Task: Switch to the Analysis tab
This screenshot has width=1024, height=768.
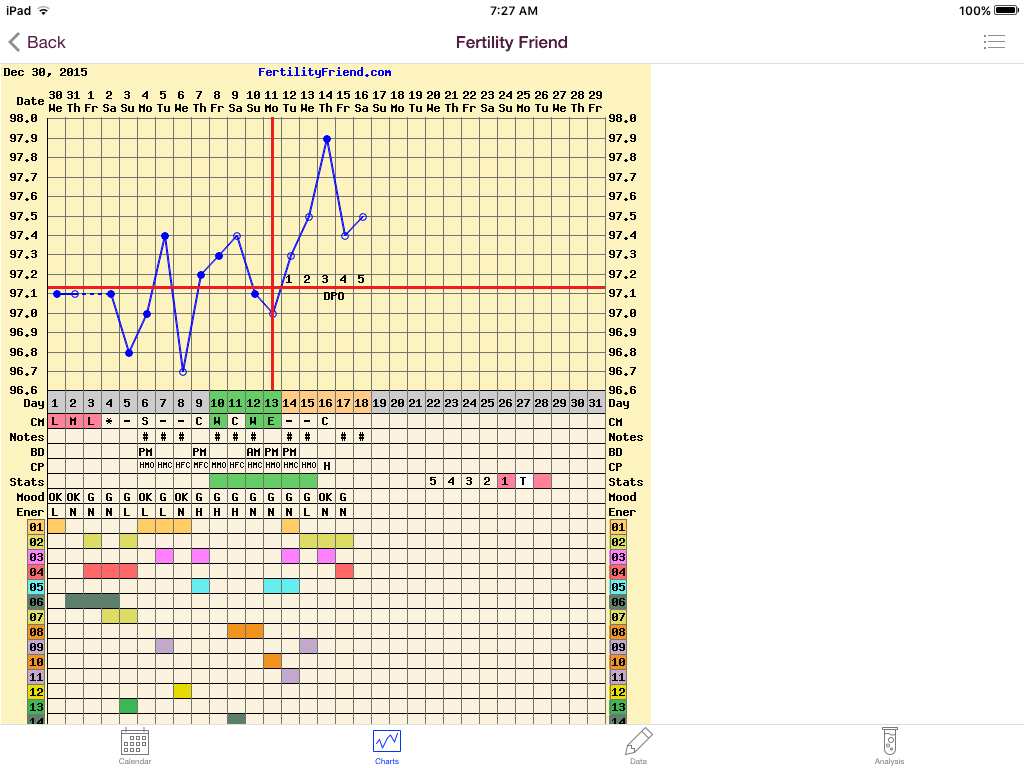Action: (x=889, y=746)
